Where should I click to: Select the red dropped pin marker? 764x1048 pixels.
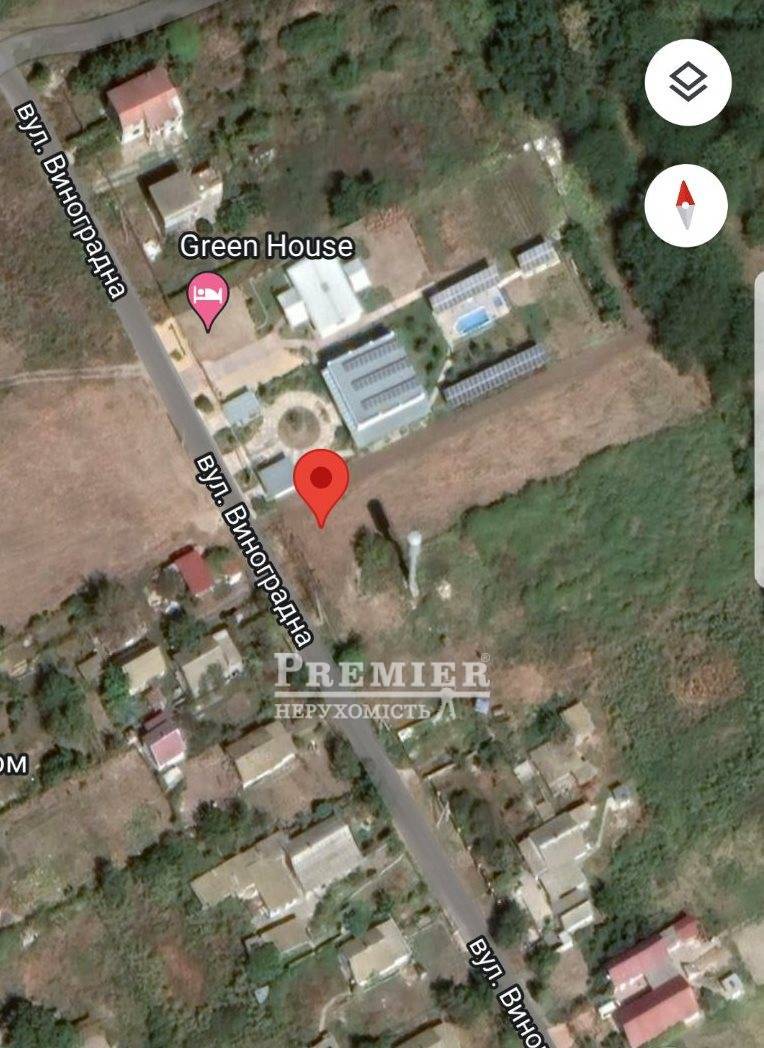coord(320,480)
